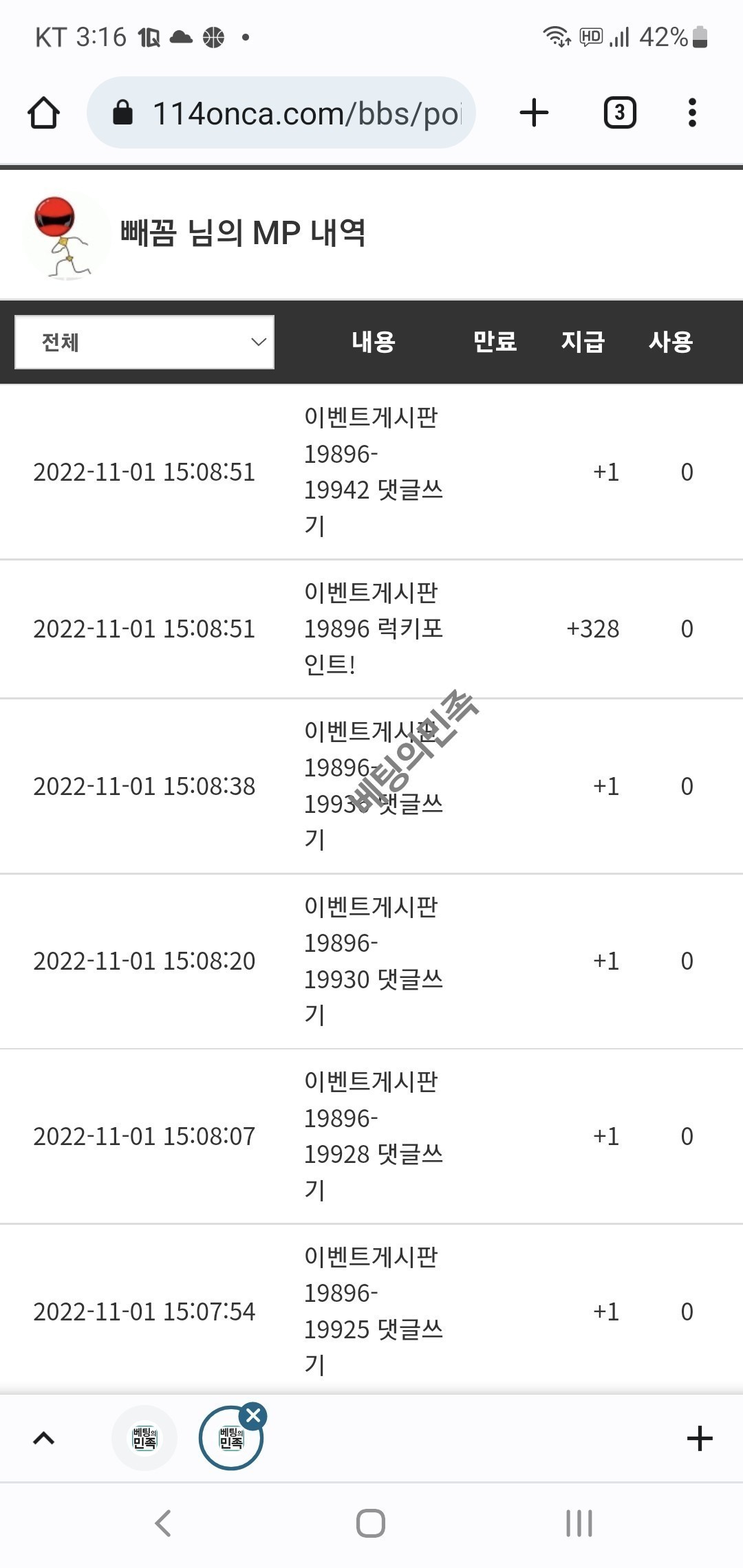The image size is (743, 1568).
Task: Open a new browser tab
Action: click(534, 113)
